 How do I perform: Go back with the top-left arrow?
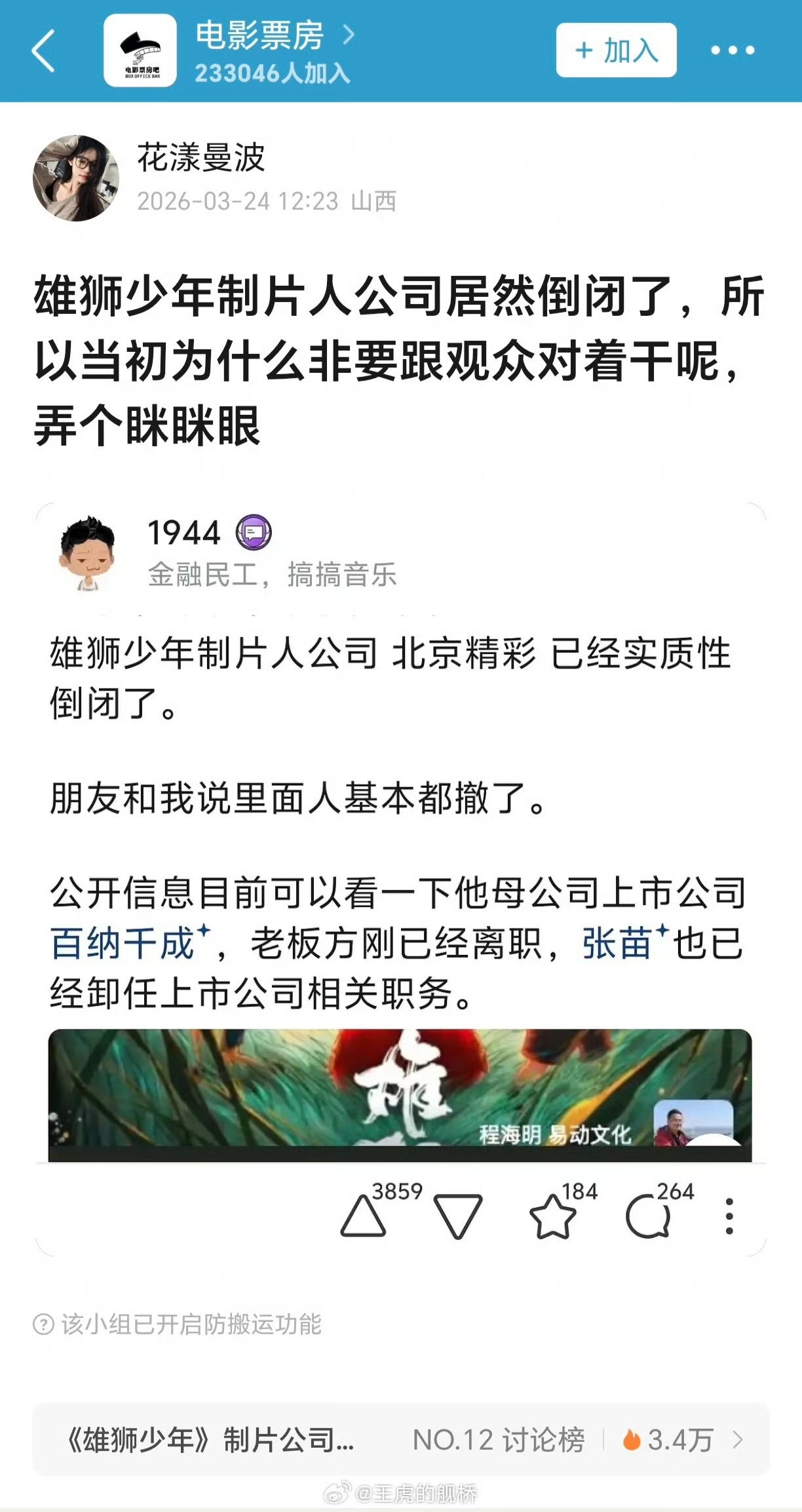pyautogui.click(x=43, y=50)
